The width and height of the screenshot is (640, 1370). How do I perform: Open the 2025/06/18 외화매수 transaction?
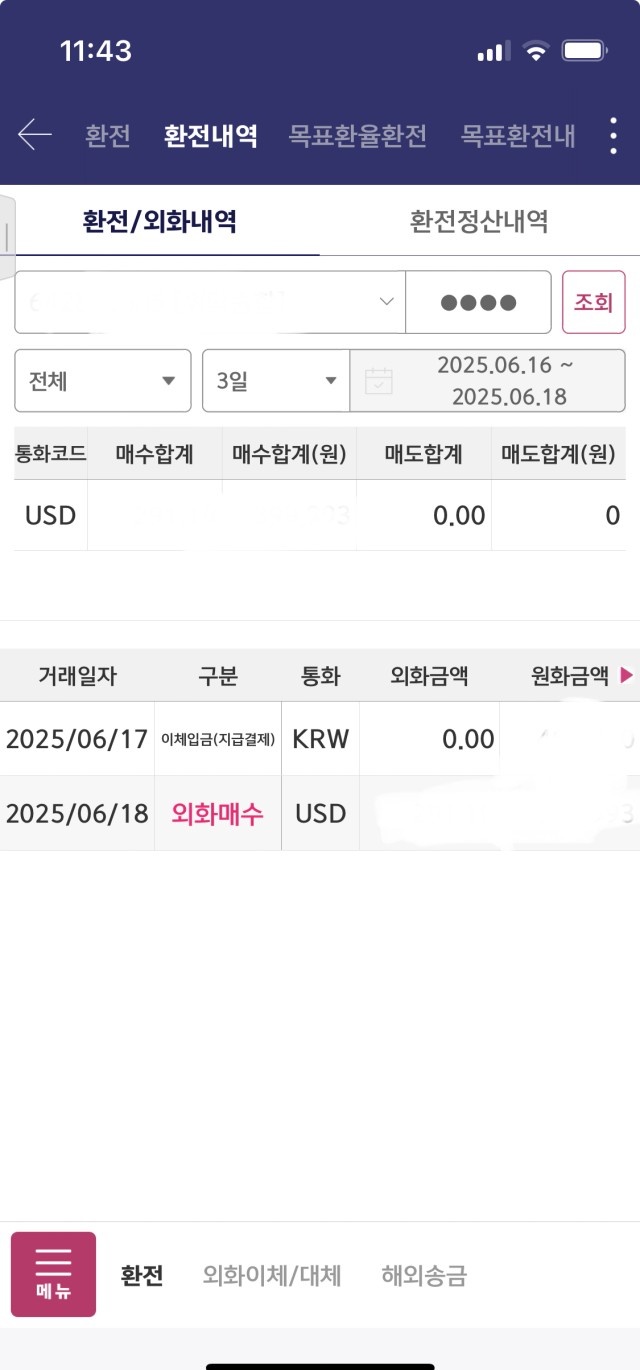click(x=320, y=813)
